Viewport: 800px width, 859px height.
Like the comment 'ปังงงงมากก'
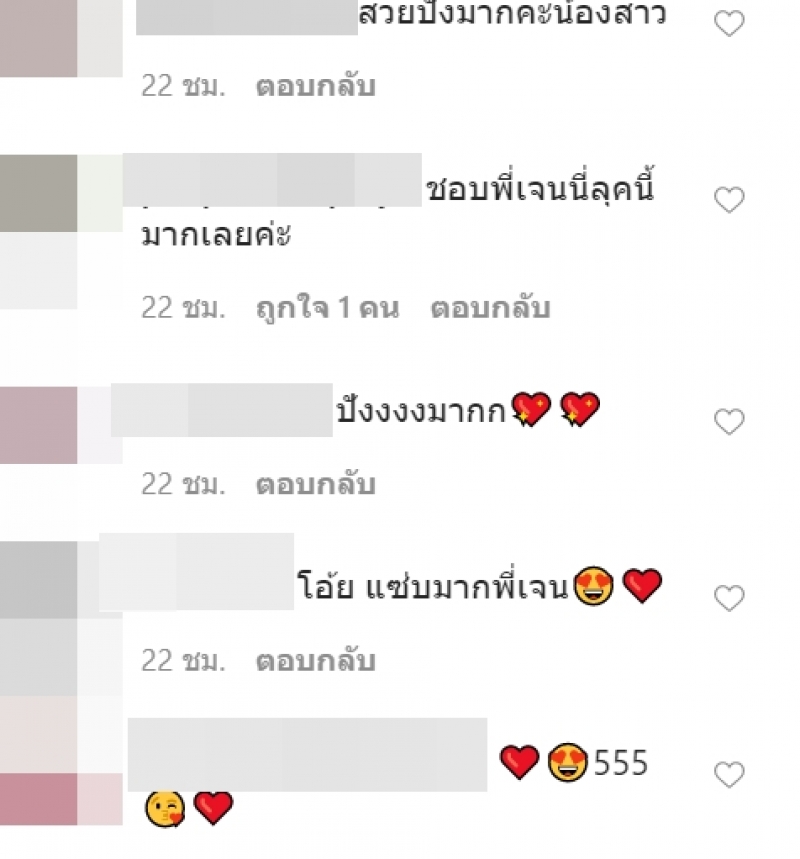[x=730, y=422]
